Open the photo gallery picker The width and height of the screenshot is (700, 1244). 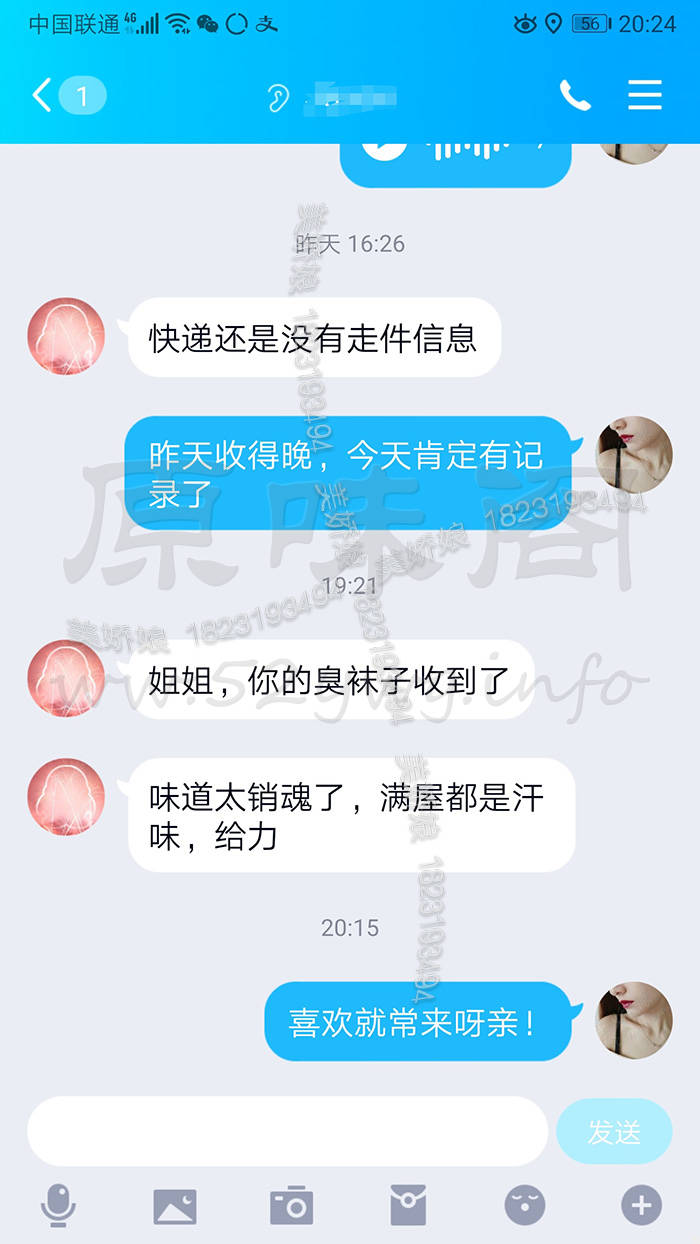point(175,1205)
